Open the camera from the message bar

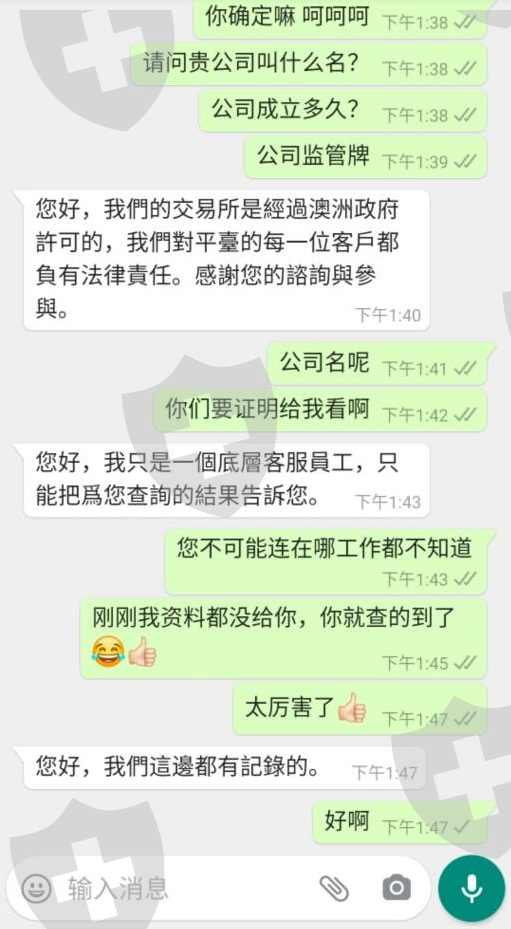(x=396, y=888)
